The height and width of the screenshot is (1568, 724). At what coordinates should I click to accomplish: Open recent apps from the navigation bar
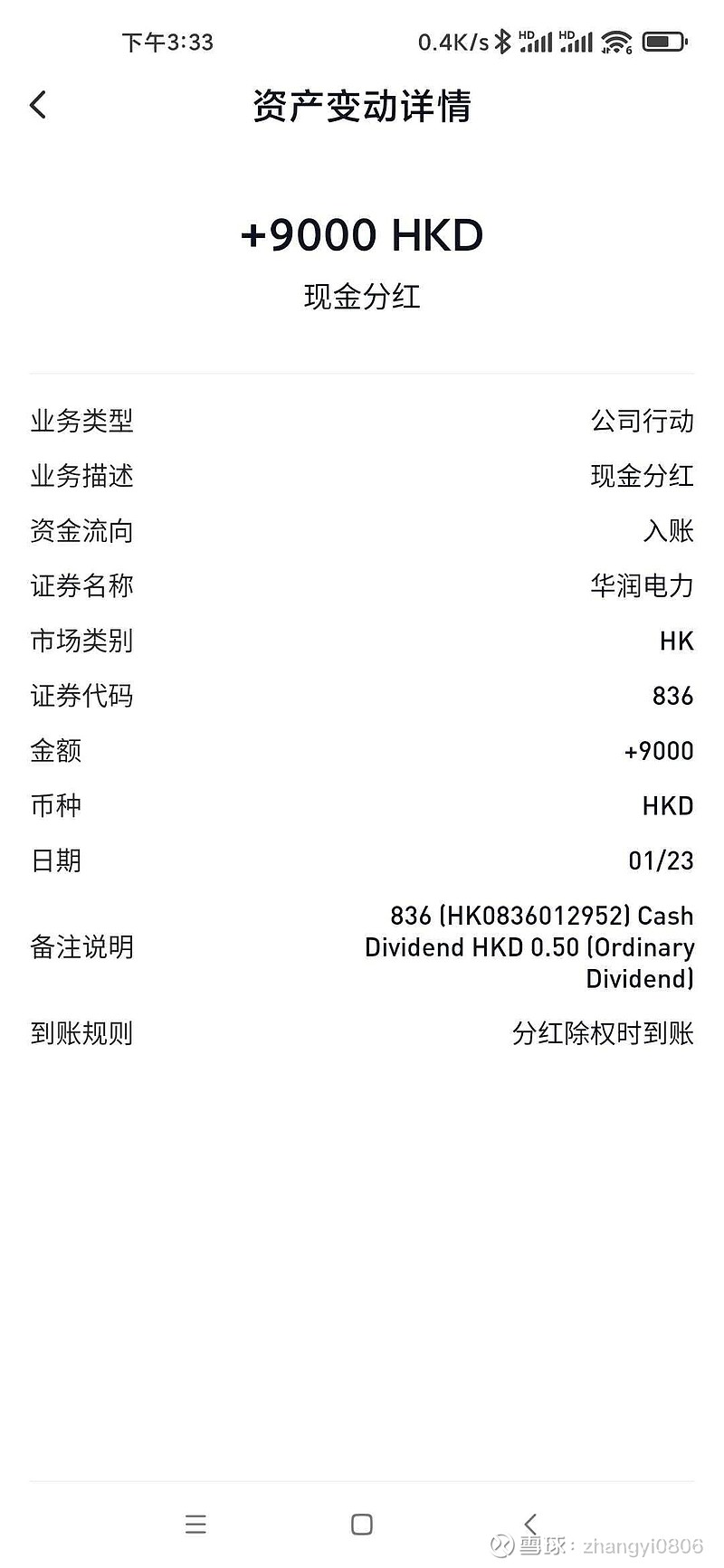[195, 1524]
